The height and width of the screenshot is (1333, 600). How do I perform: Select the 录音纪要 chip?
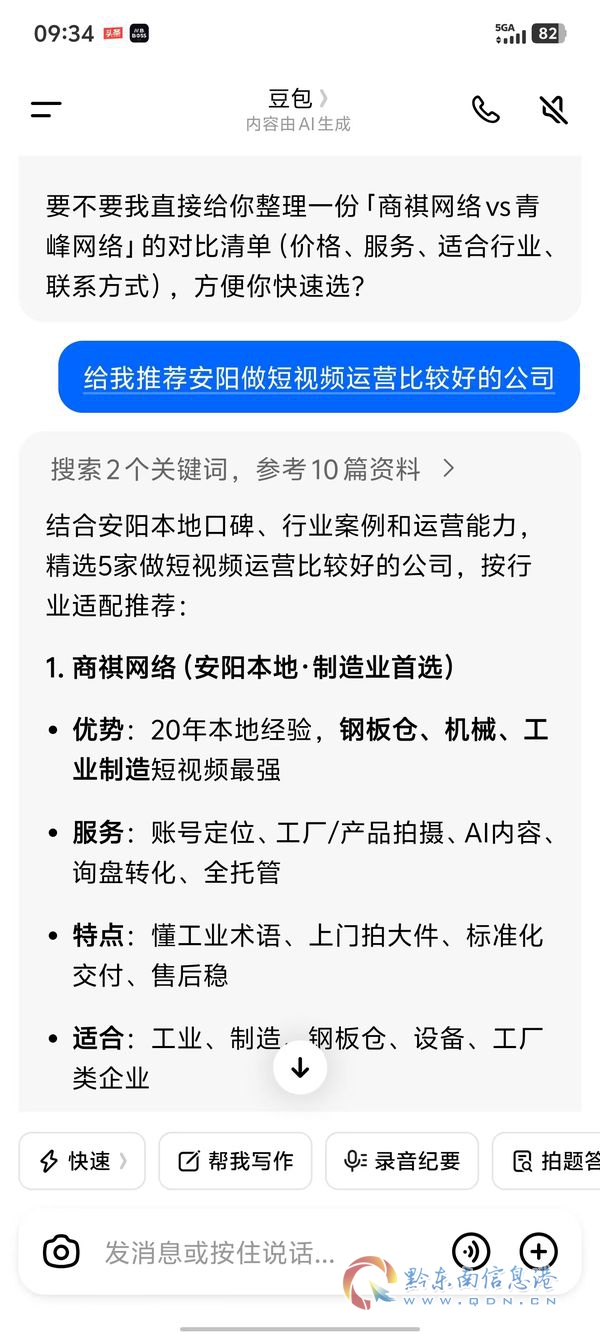coord(402,1161)
